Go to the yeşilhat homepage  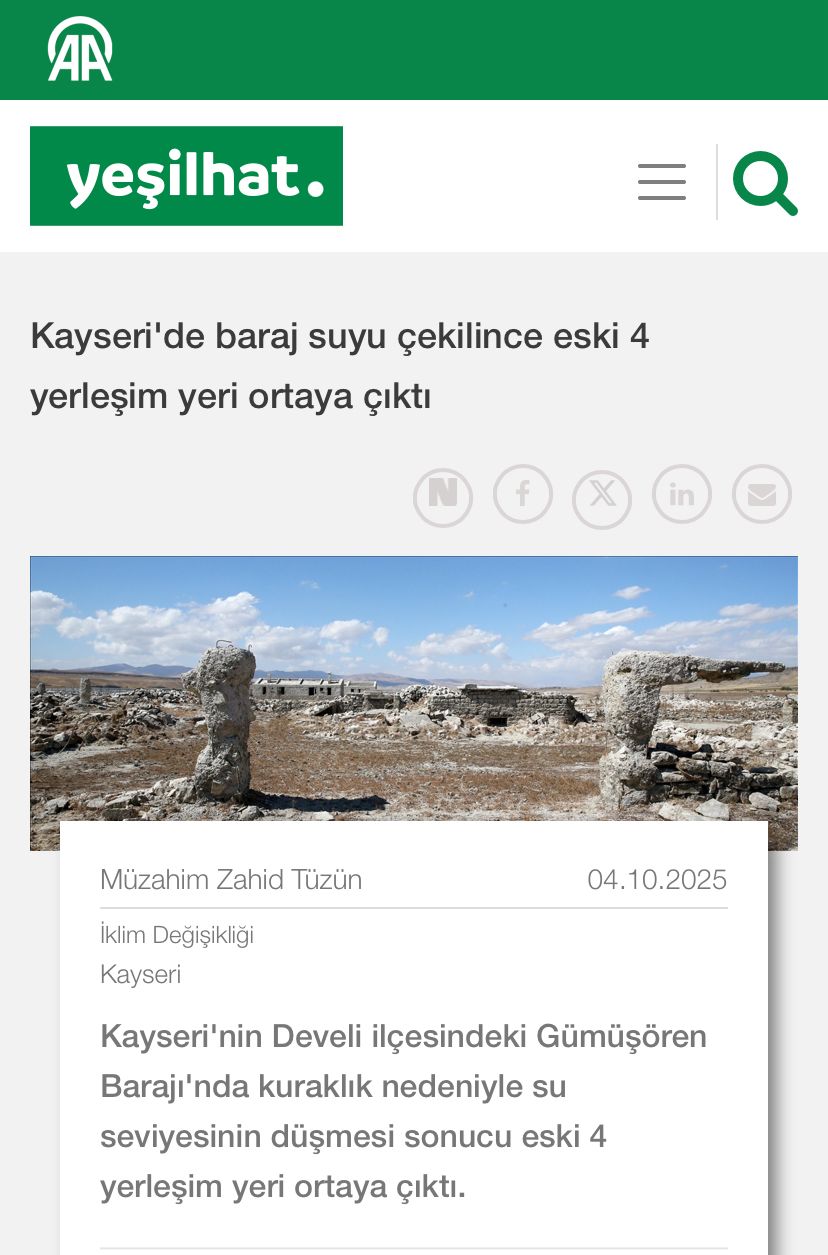coord(186,176)
